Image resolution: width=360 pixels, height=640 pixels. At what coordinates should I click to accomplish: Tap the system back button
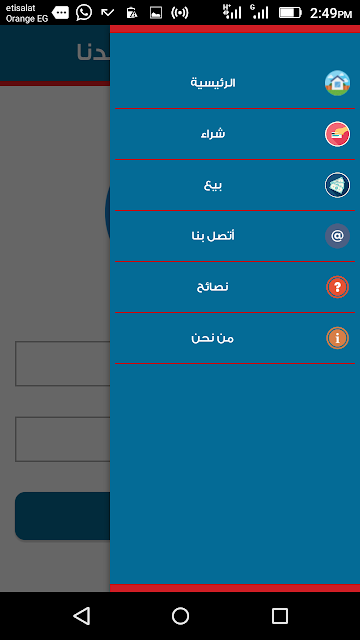[82, 616]
